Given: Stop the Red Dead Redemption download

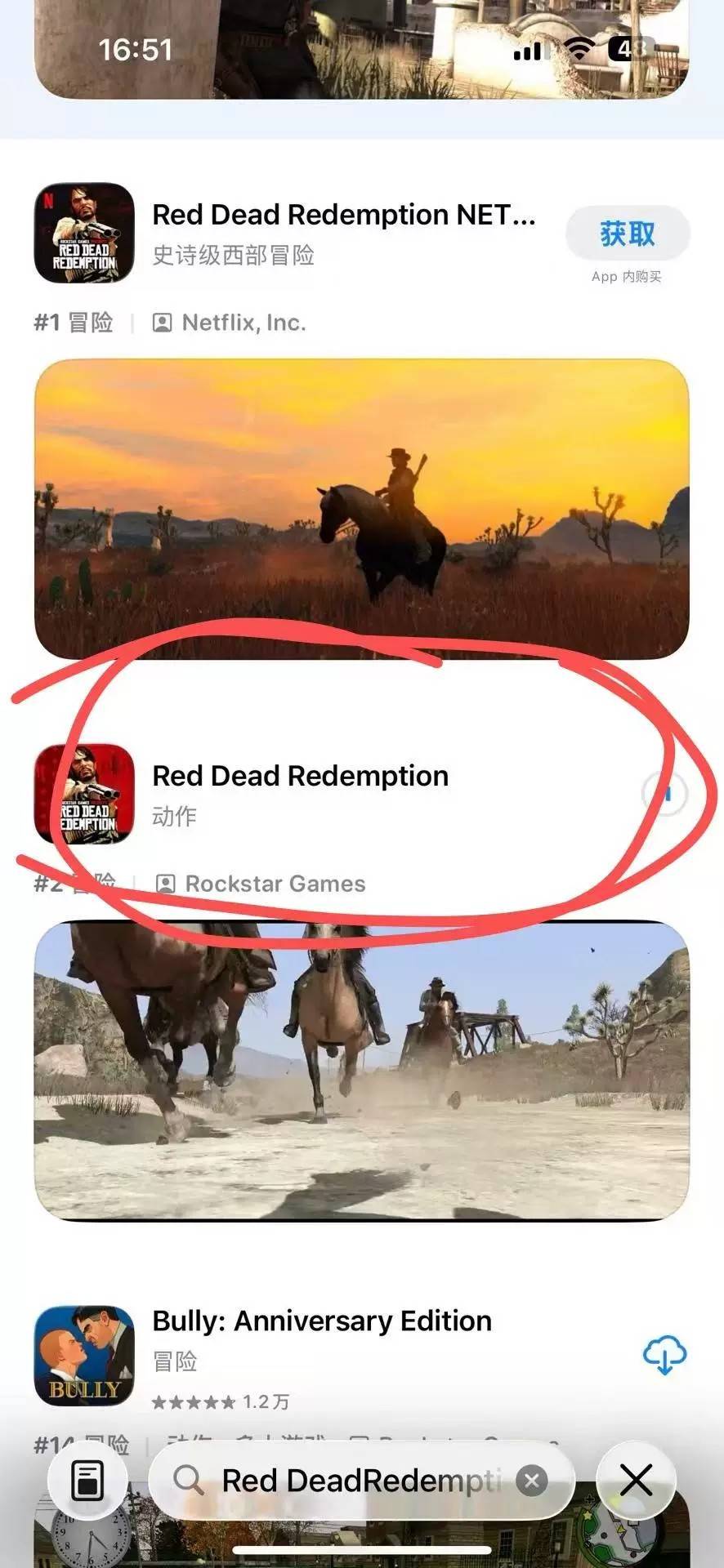Looking at the screenshot, I should pos(666,794).
